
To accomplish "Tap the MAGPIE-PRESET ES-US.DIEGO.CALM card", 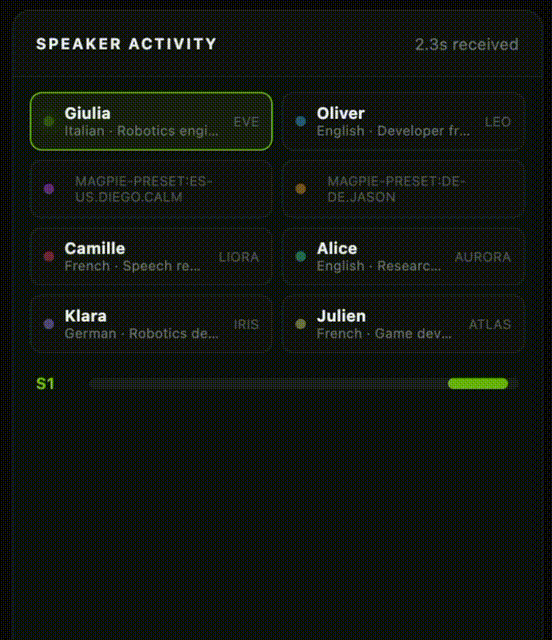I will tap(151, 189).
